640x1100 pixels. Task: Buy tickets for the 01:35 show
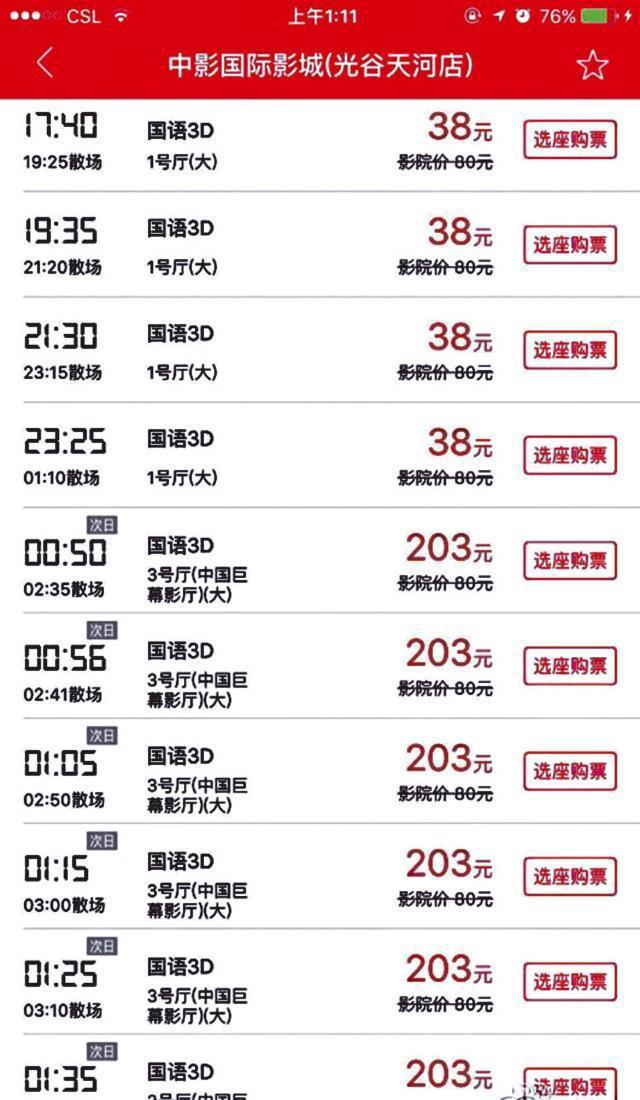coord(570,1084)
